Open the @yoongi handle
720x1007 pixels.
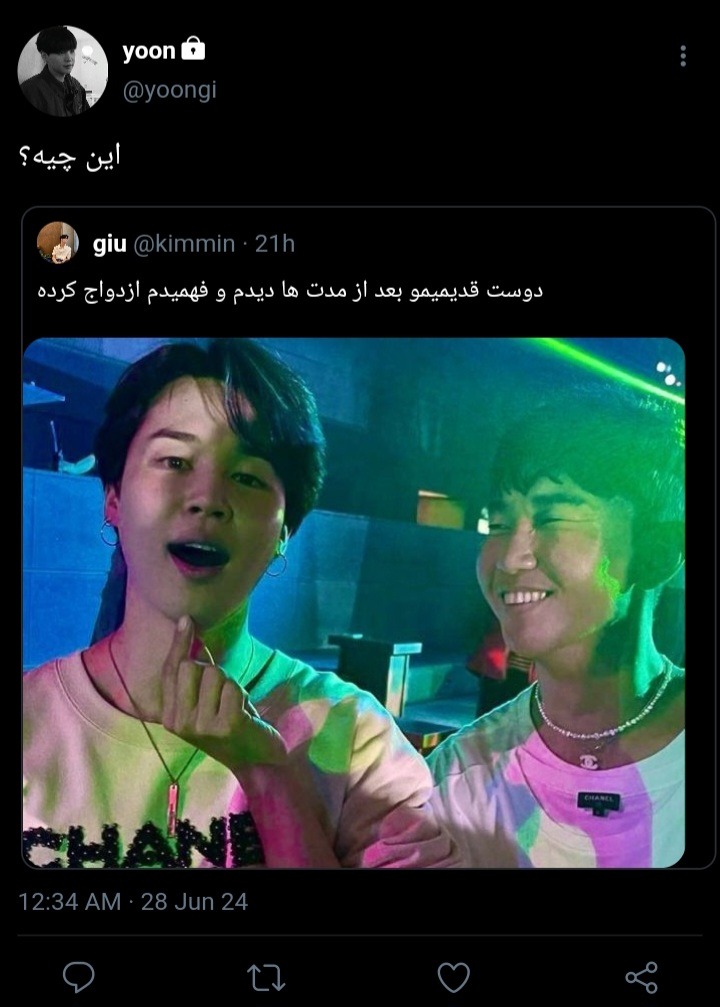coord(170,90)
